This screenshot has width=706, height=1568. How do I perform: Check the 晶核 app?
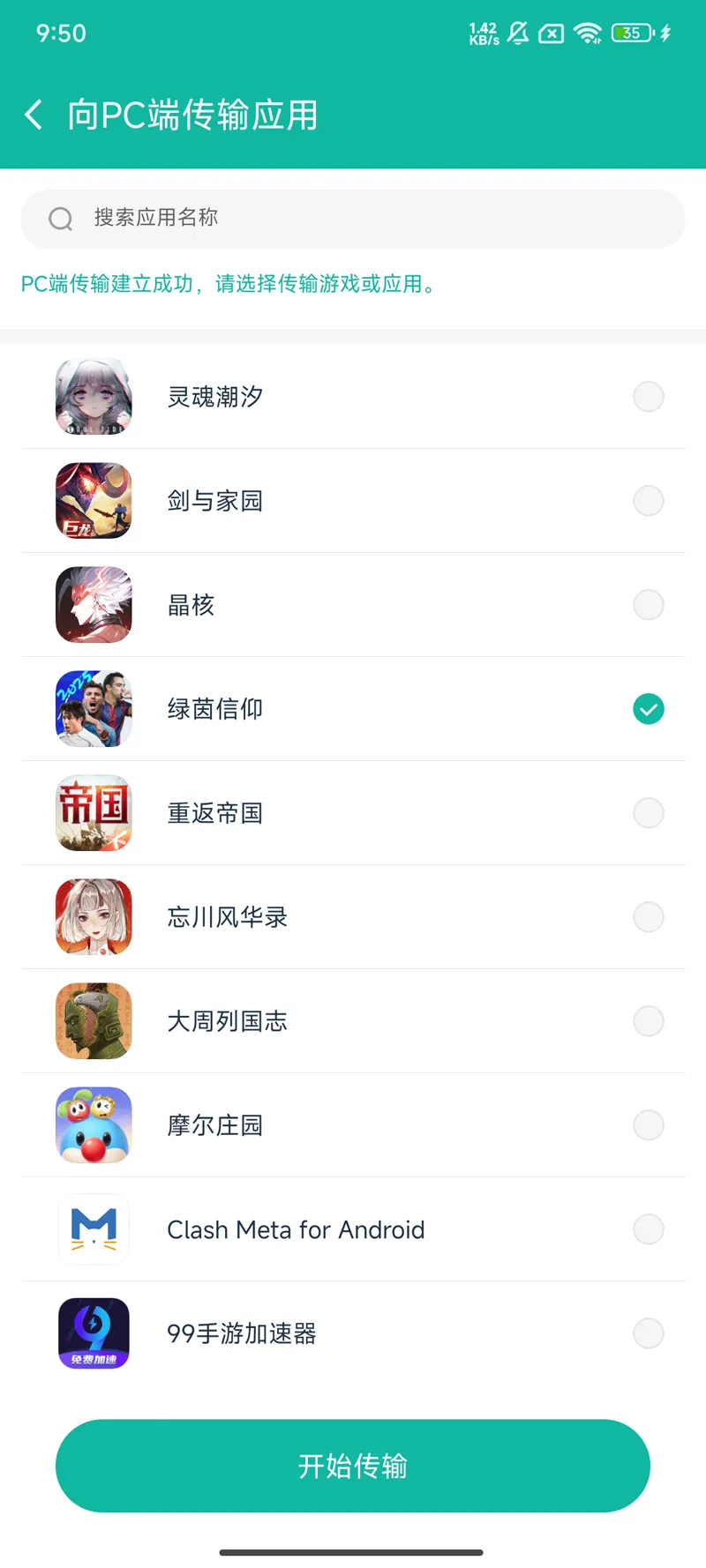coord(648,605)
